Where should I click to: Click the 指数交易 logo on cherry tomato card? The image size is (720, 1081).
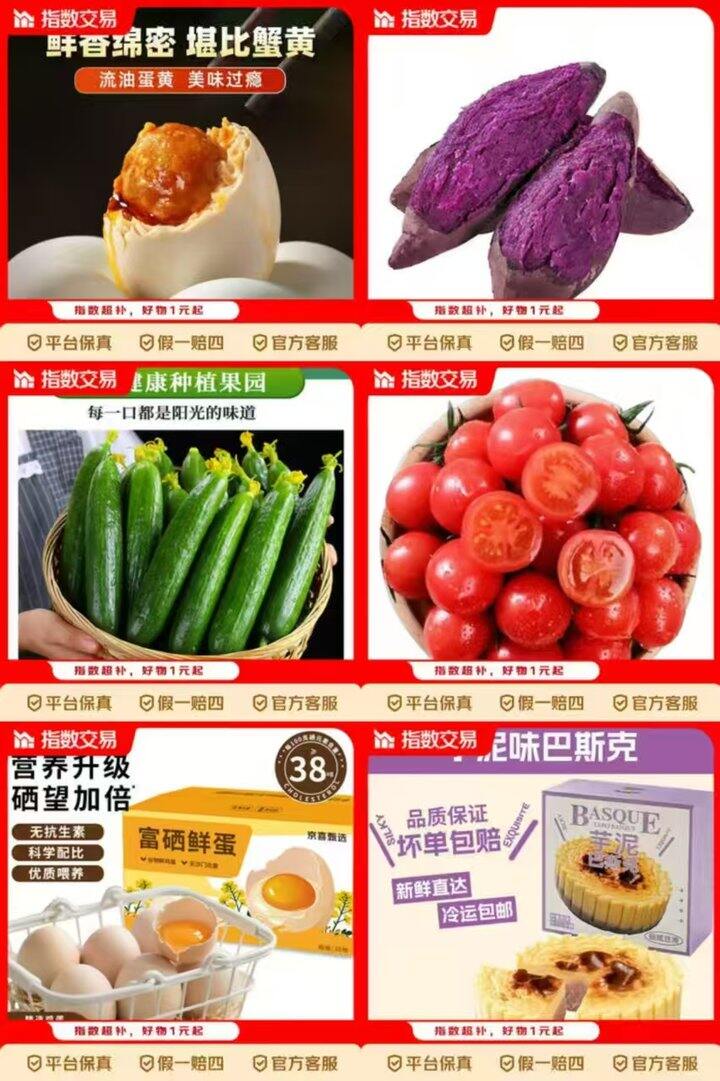pos(425,378)
